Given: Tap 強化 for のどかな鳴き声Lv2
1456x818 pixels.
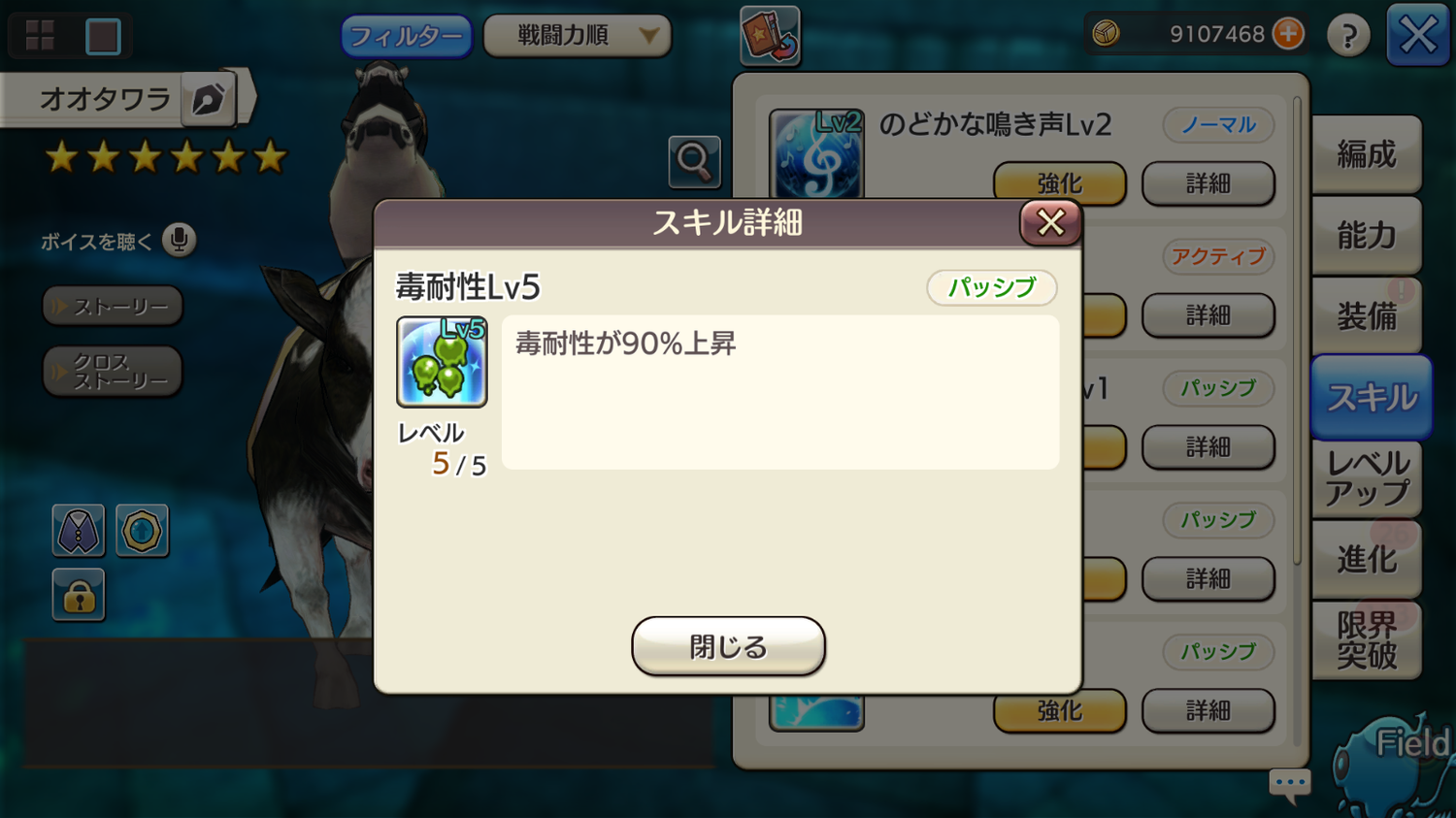Looking at the screenshot, I should click(x=1059, y=183).
